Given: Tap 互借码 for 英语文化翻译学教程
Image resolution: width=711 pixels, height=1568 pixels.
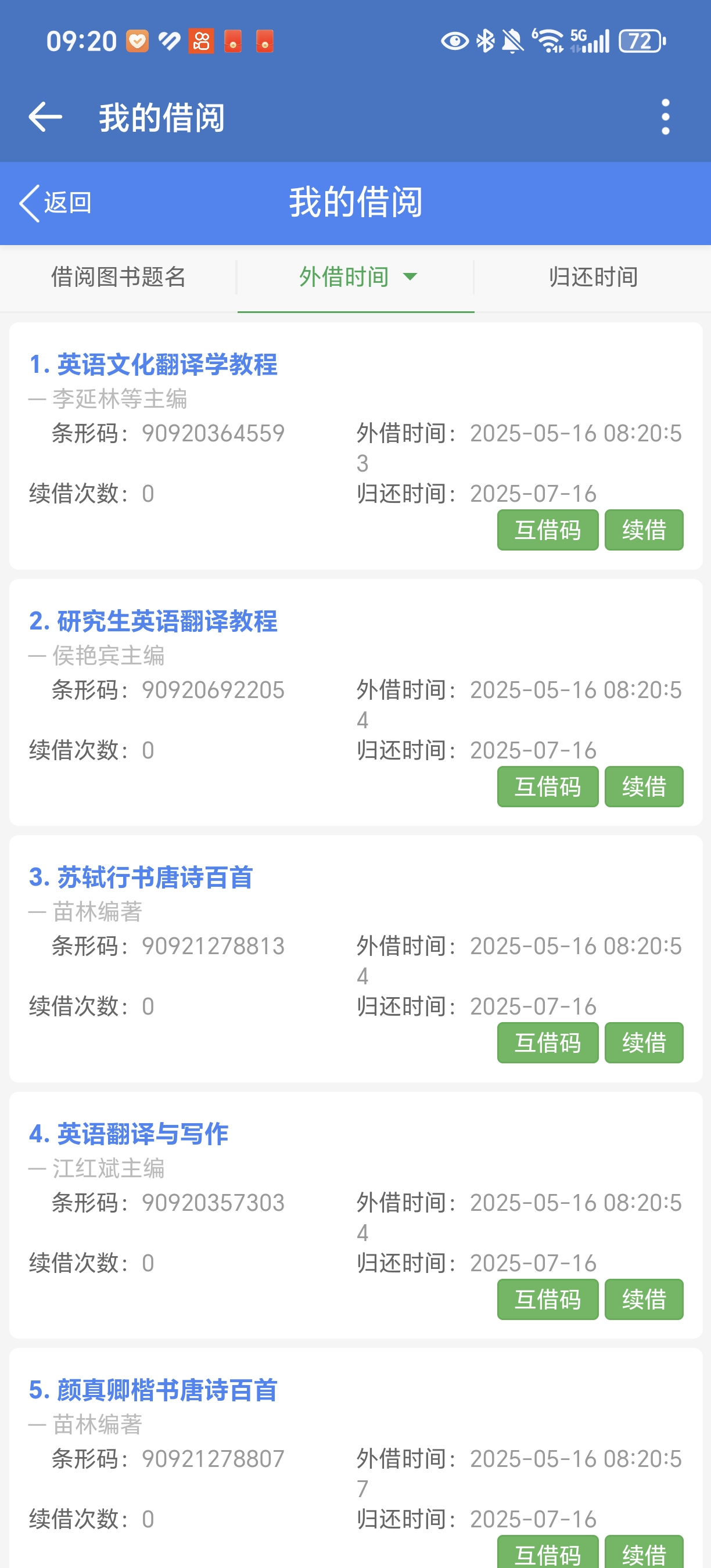Looking at the screenshot, I should pos(547,530).
